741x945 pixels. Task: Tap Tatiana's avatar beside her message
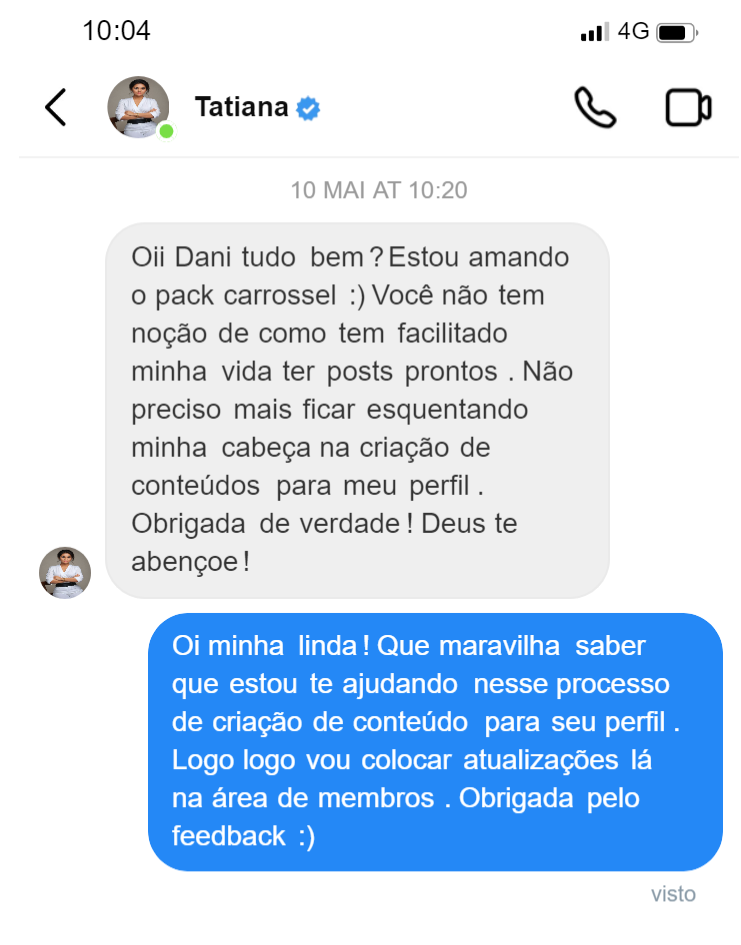65,573
